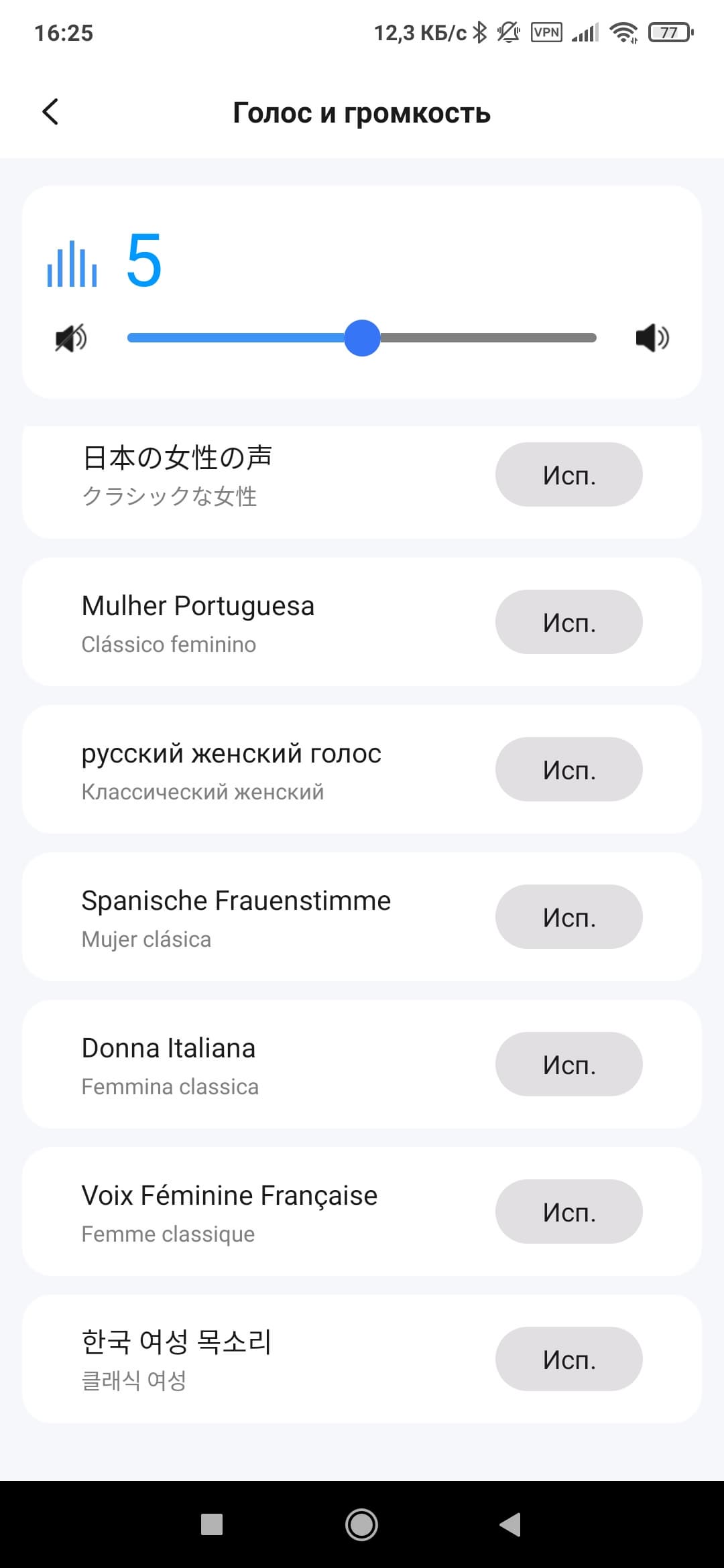Choose Исп. next to Spanische Frauenstimme
The width and height of the screenshot is (724, 1568).
pyautogui.click(x=568, y=917)
